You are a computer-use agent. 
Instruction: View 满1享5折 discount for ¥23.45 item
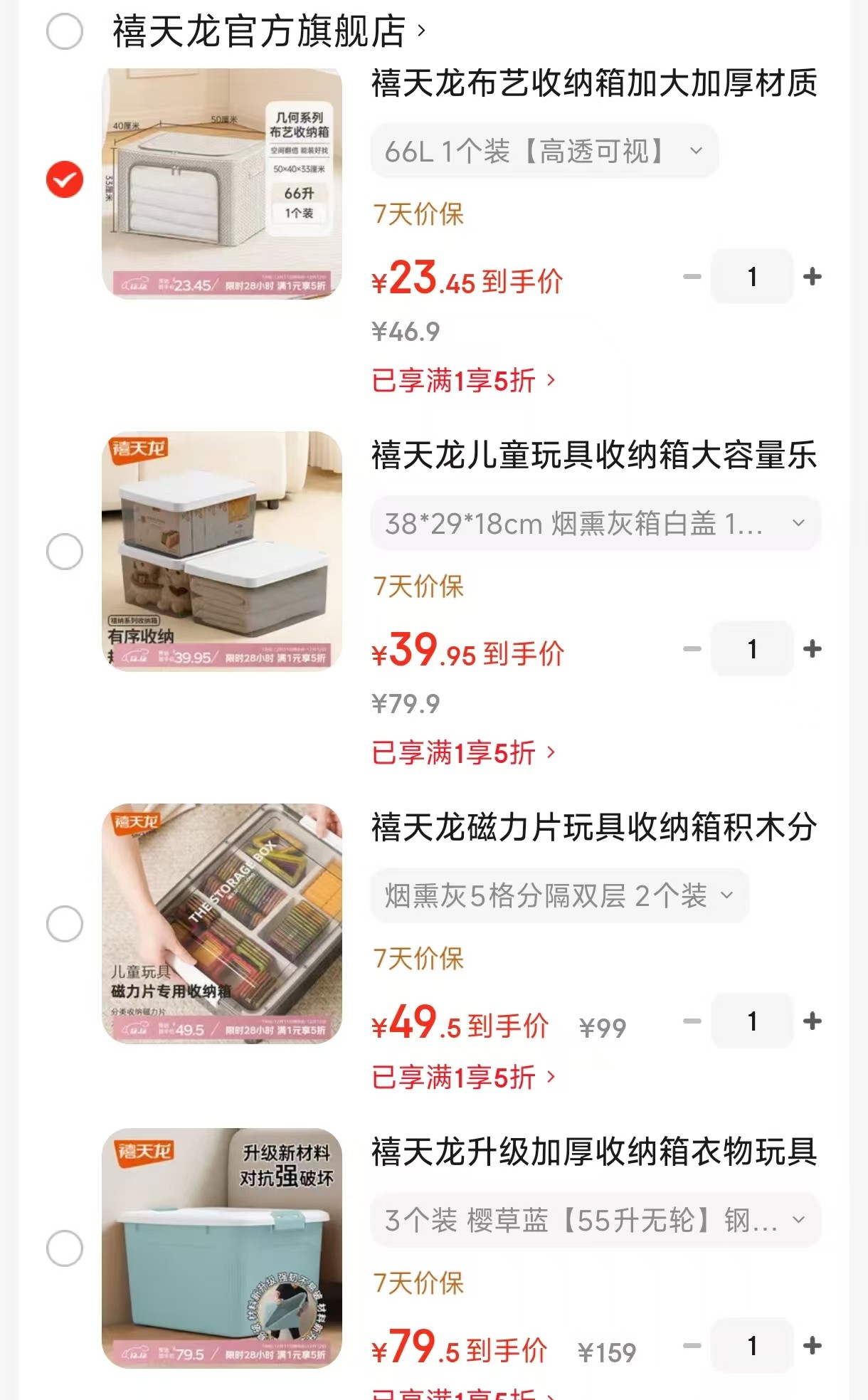pos(463,381)
